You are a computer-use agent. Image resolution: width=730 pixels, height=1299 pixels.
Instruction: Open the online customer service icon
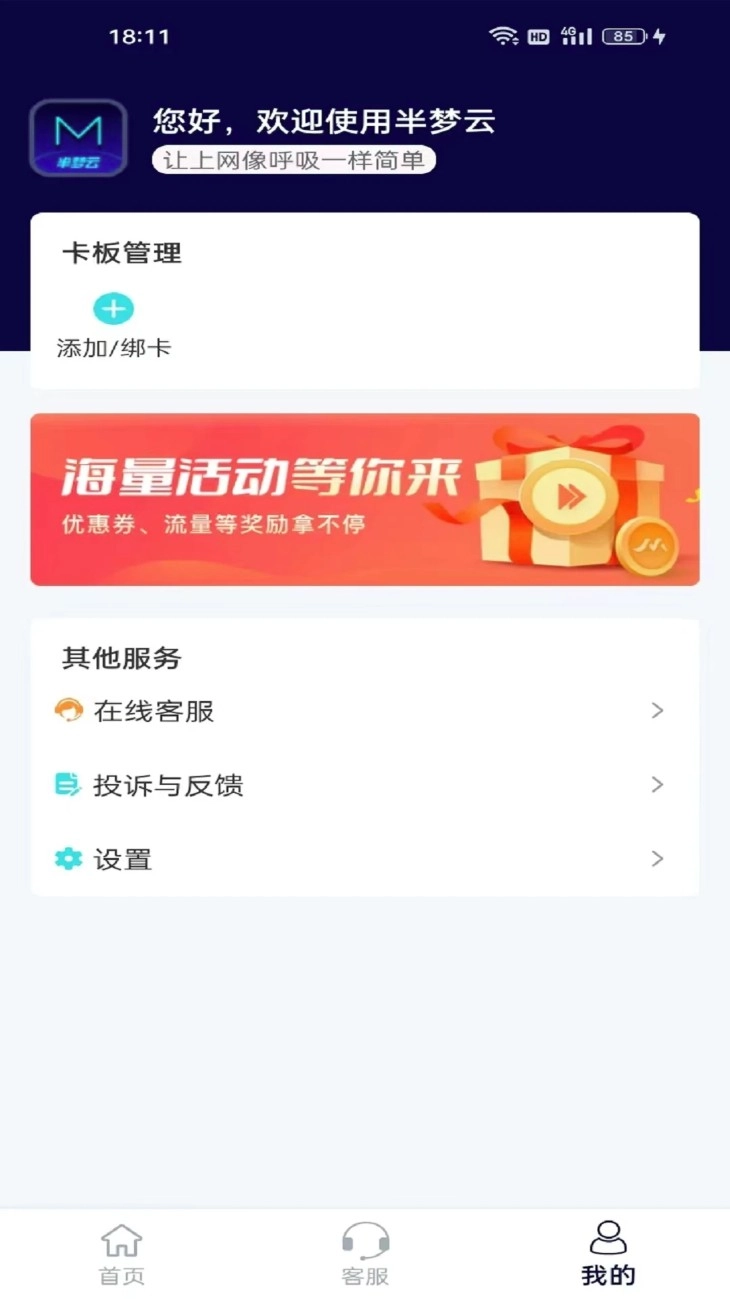pyautogui.click(x=67, y=711)
